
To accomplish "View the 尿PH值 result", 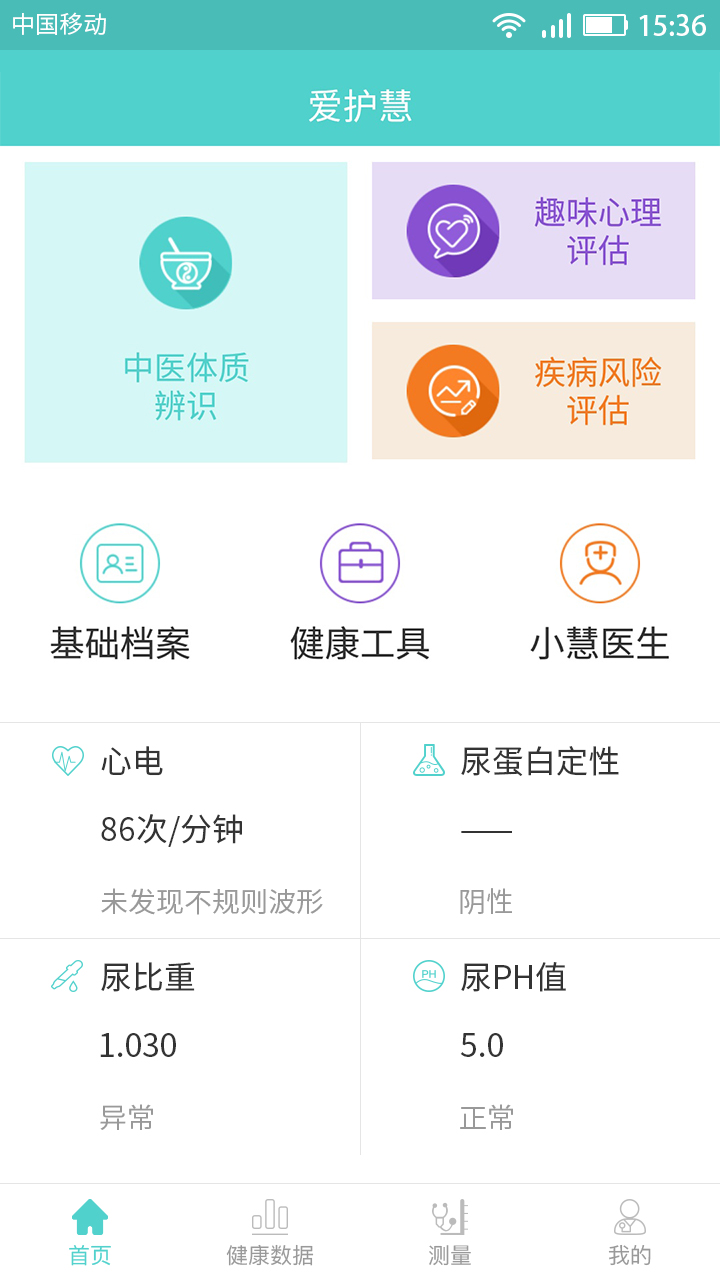I will click(540, 1046).
